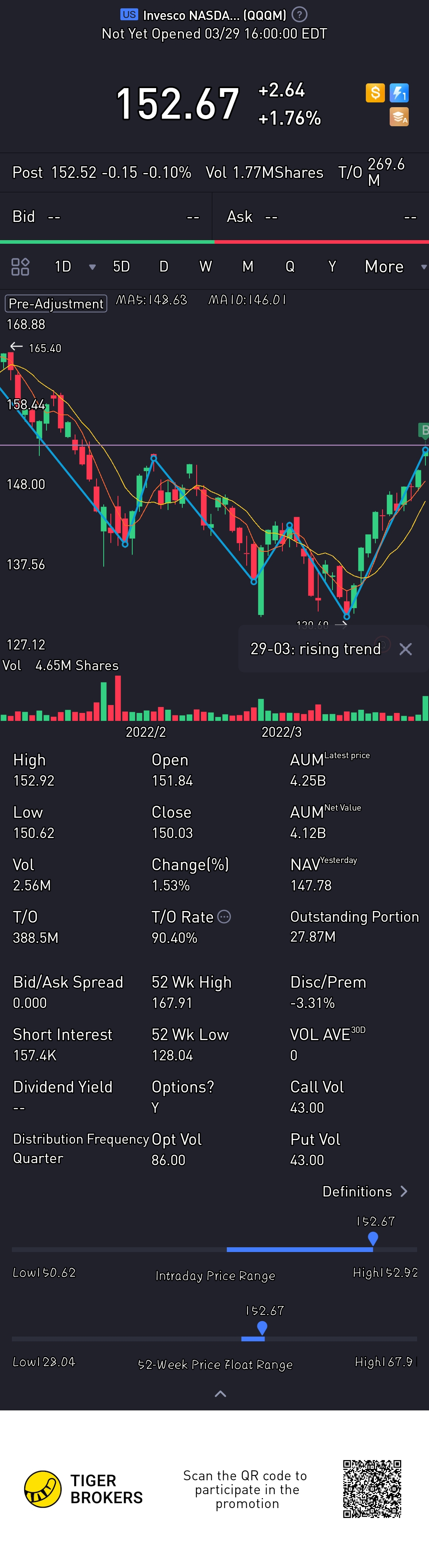Viewport: 429px width, 1568px height.
Task: Collapse the details with the up chevron
Action: point(220,1393)
